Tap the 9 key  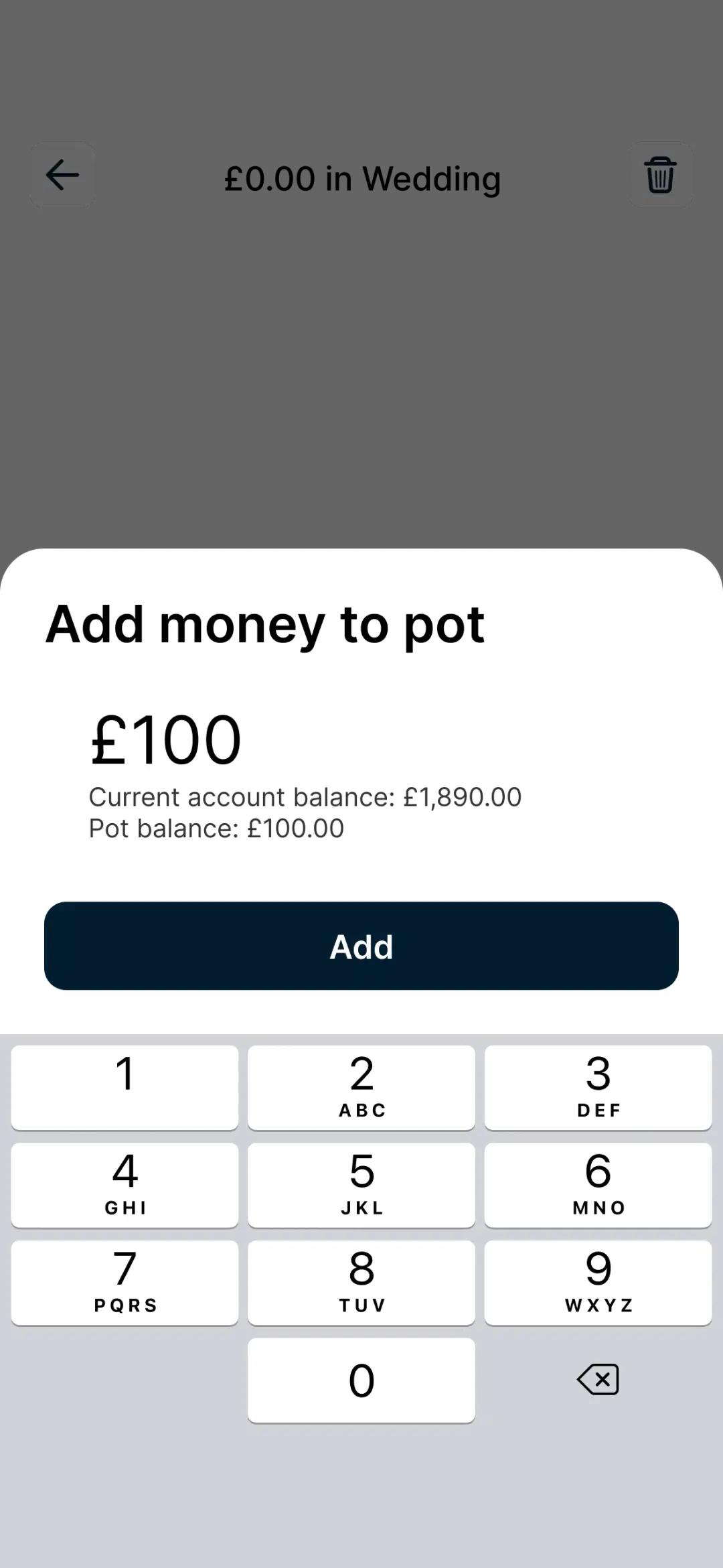point(598,1282)
